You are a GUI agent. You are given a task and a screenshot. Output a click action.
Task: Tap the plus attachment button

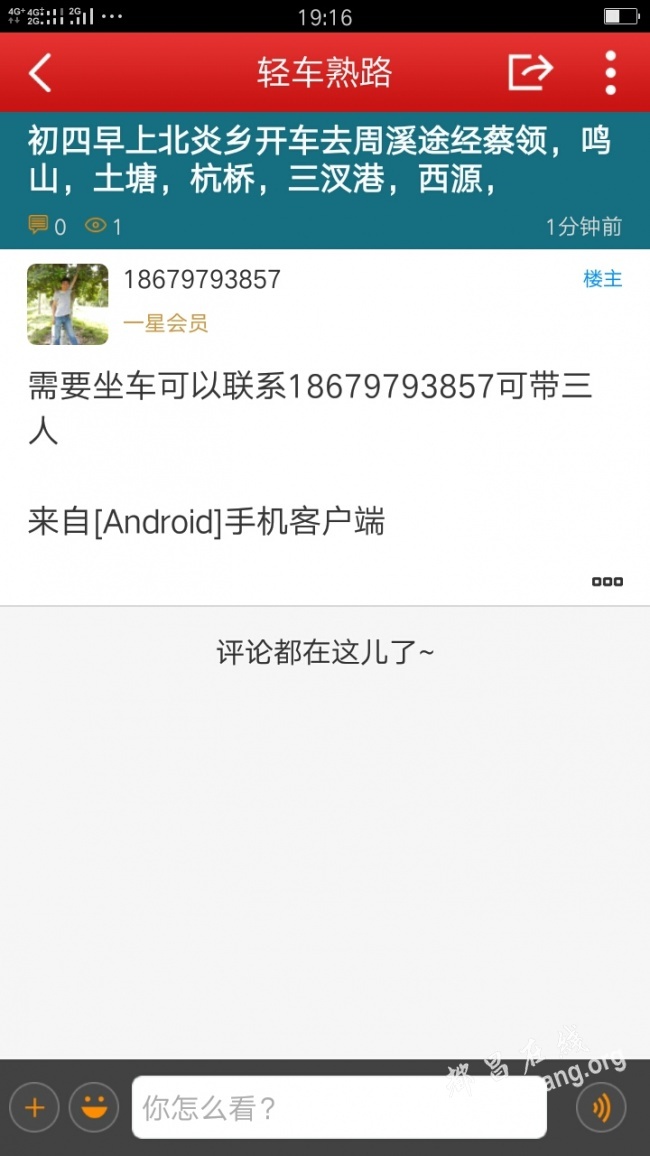tap(35, 1107)
